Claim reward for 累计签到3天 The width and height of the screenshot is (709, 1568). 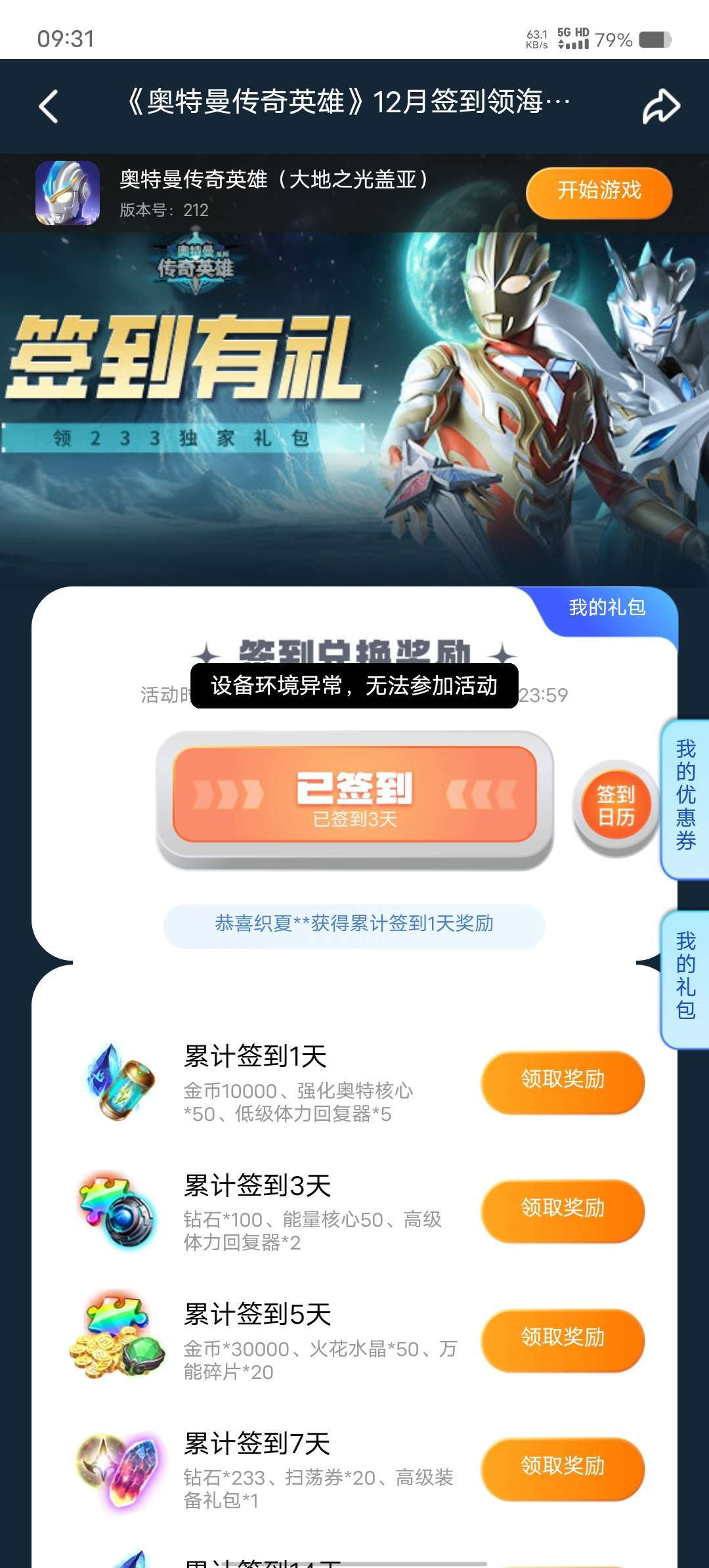pos(562,1208)
